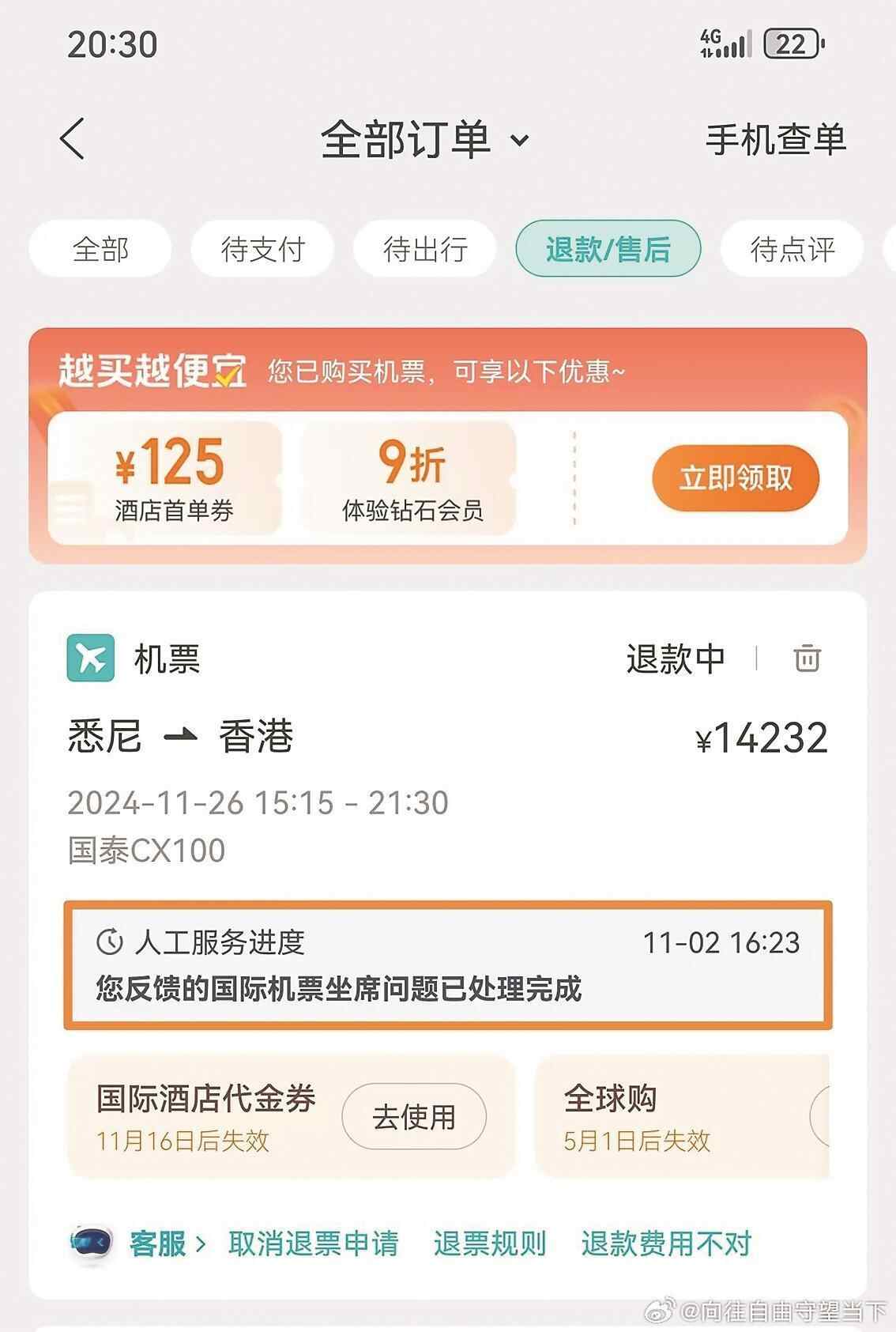
Task: Delete the flight order with trash icon
Action: (x=807, y=658)
